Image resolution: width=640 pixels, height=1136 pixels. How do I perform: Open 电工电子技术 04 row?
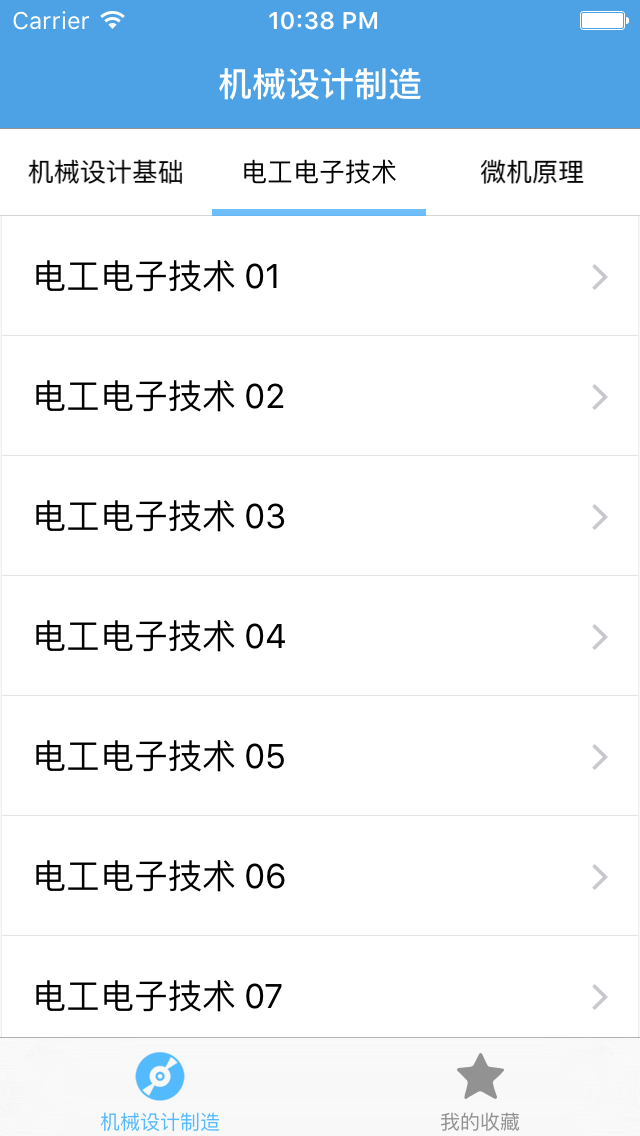pos(320,637)
